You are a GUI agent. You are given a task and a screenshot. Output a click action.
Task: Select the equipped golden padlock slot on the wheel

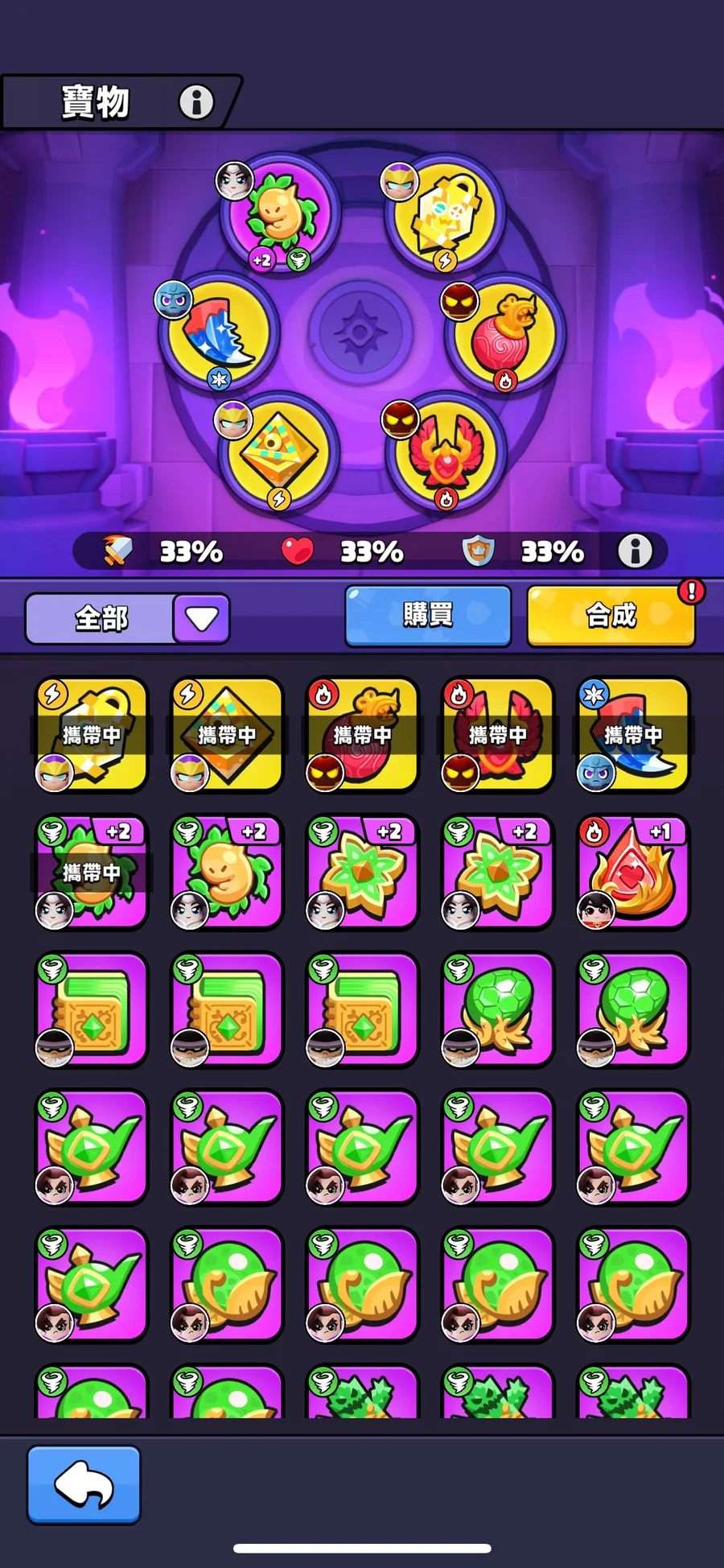point(445,214)
